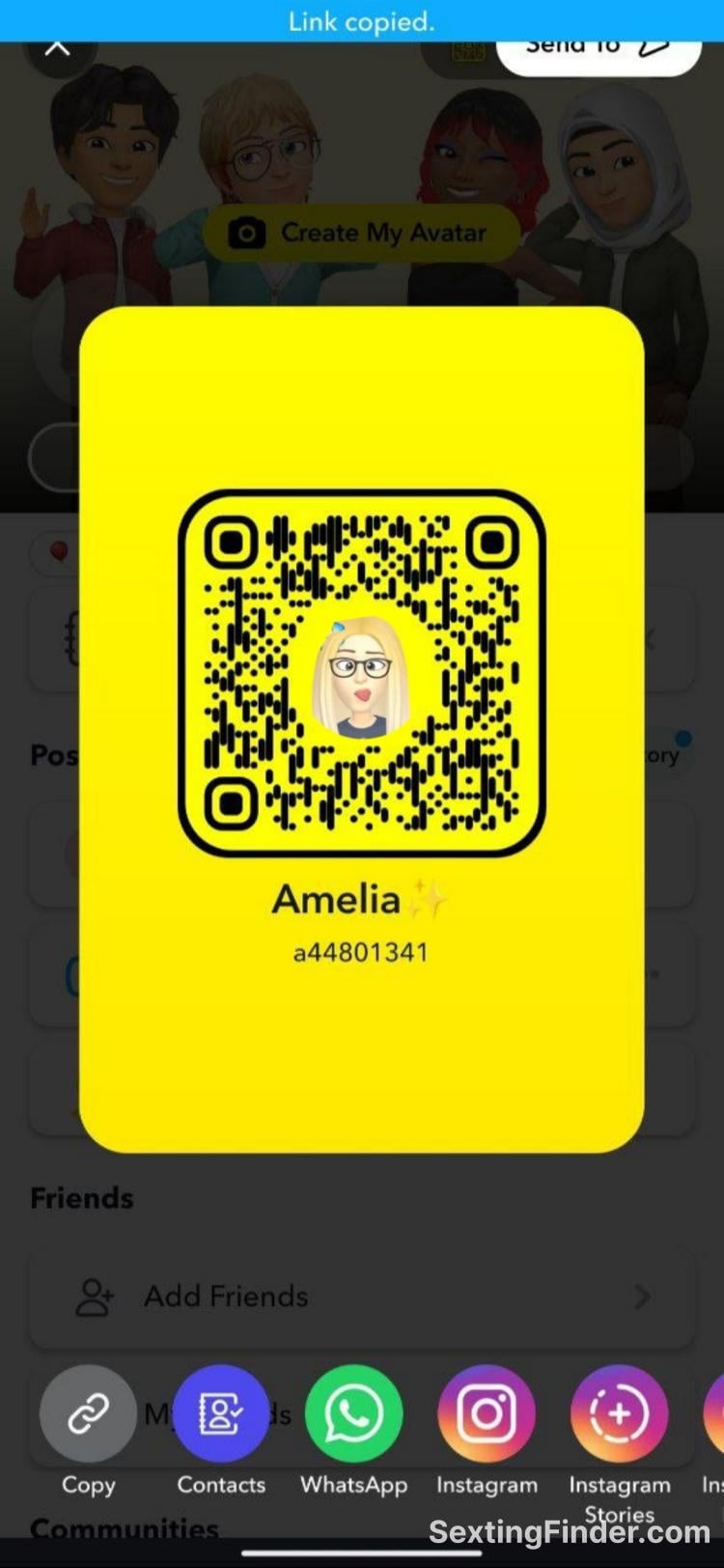This screenshot has width=724, height=1568.
Task: Share to Instagram Stories icon
Action: point(618,1412)
